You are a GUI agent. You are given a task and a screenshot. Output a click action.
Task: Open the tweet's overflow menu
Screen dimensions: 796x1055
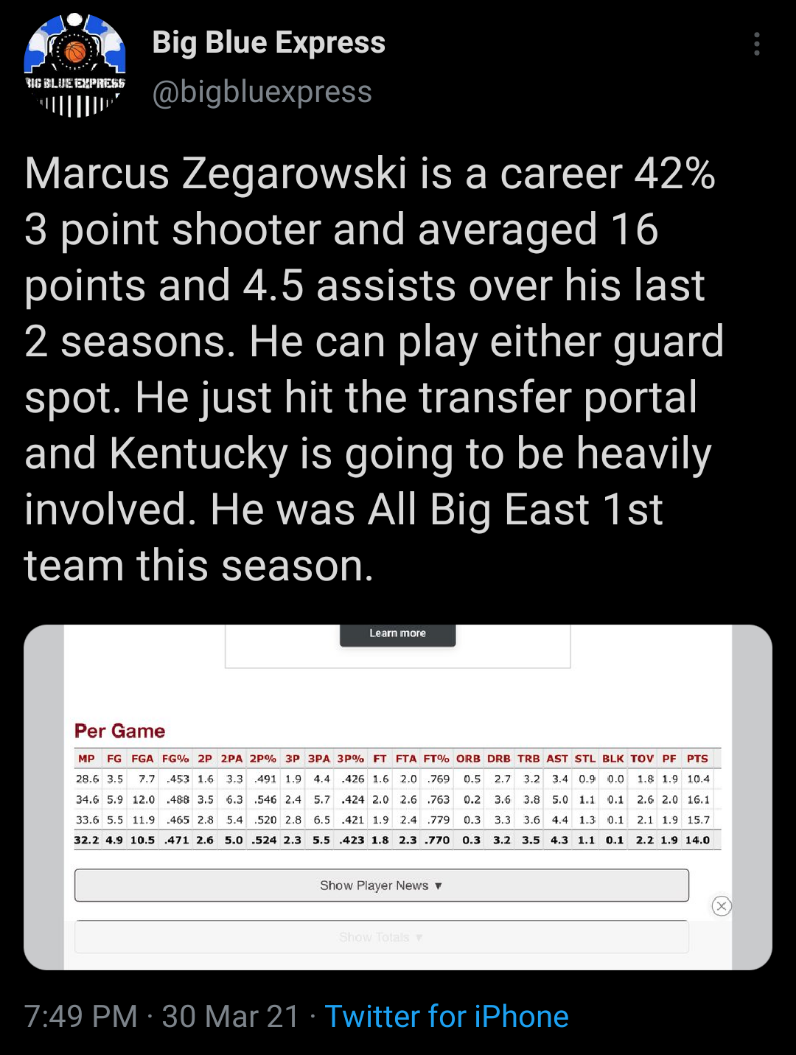[x=757, y=44]
